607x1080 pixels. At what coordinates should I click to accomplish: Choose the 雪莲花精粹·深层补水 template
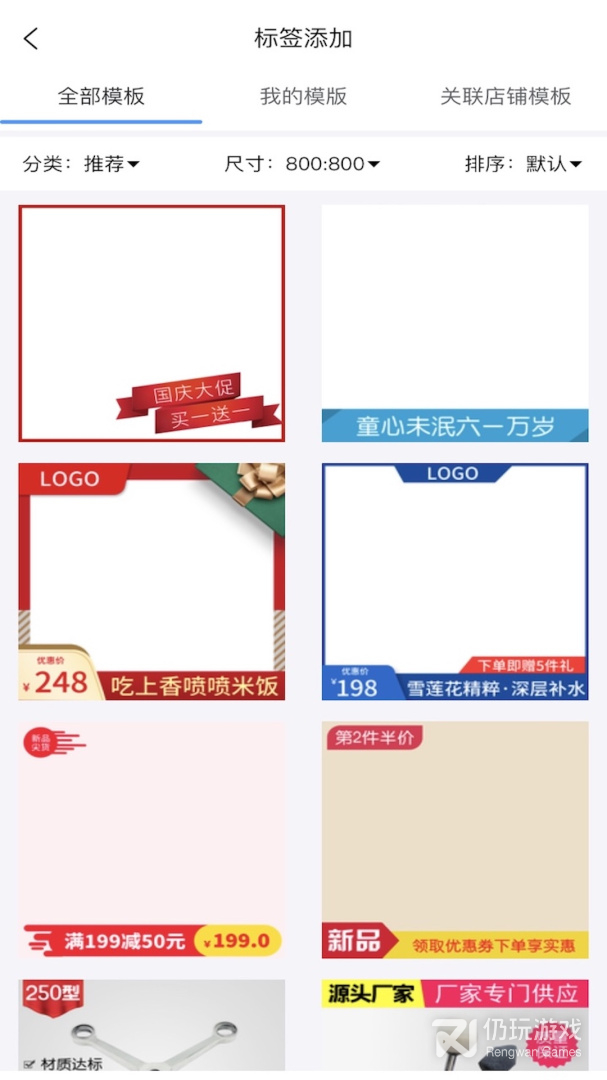coord(455,581)
